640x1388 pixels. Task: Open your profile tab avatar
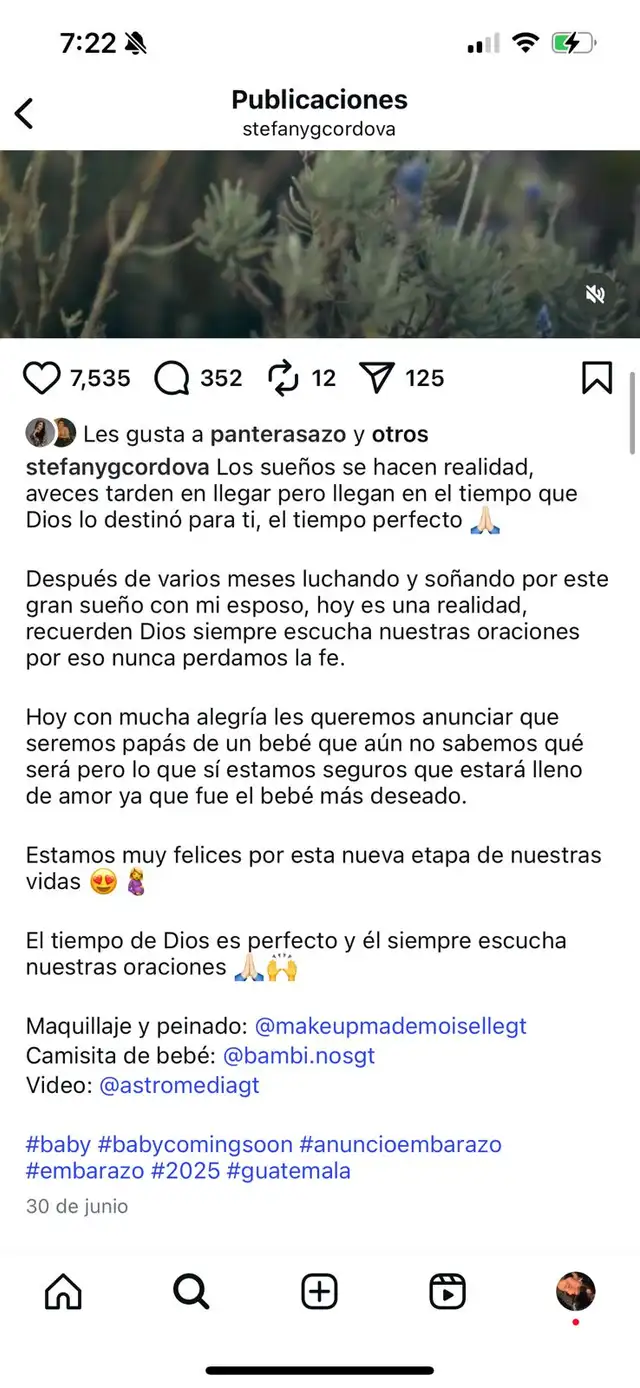click(575, 1291)
